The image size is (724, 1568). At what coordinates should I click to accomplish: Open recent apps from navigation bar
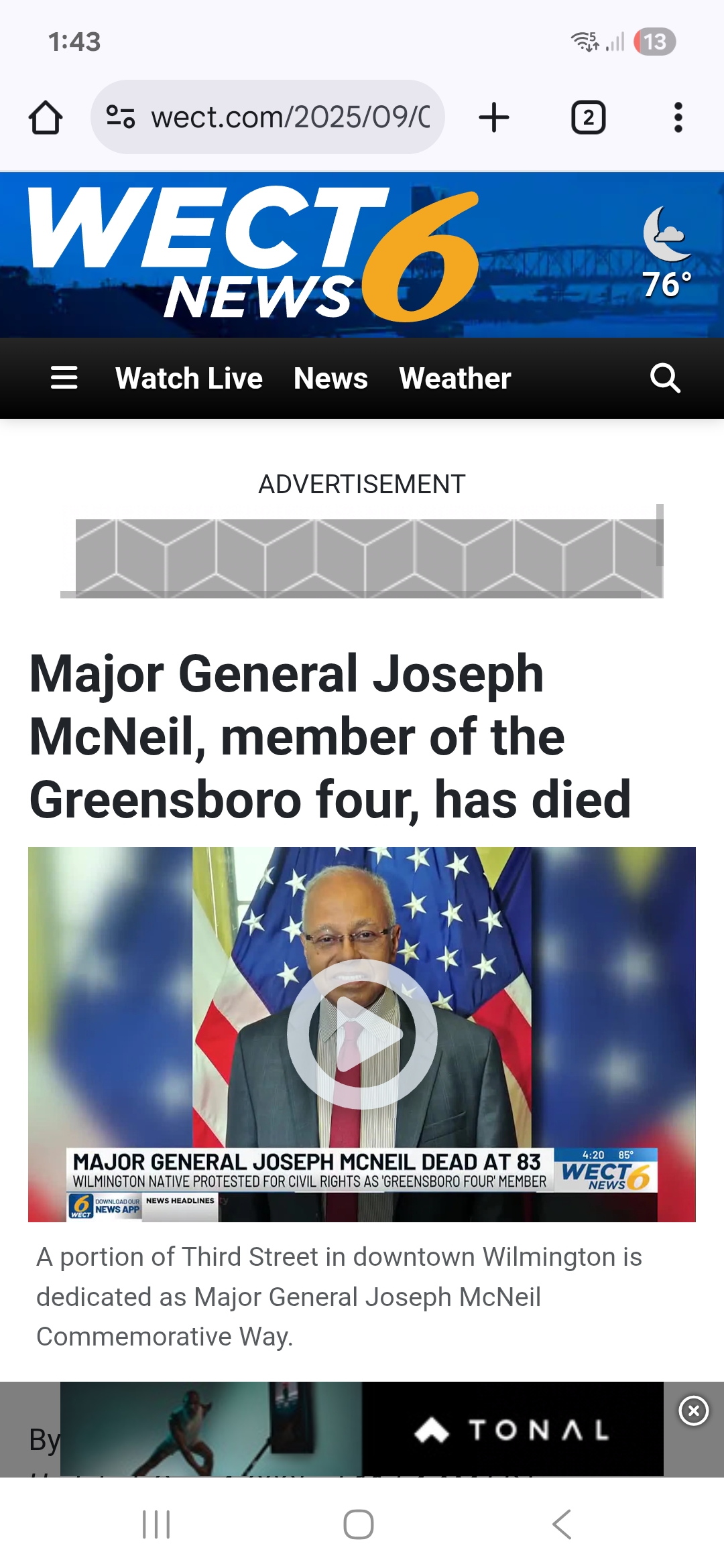tap(156, 1524)
